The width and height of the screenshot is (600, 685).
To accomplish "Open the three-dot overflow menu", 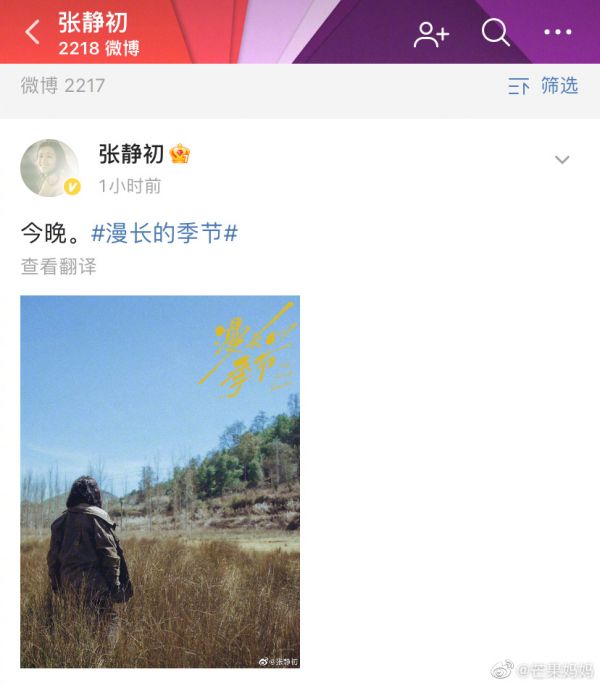I will click(x=557, y=33).
